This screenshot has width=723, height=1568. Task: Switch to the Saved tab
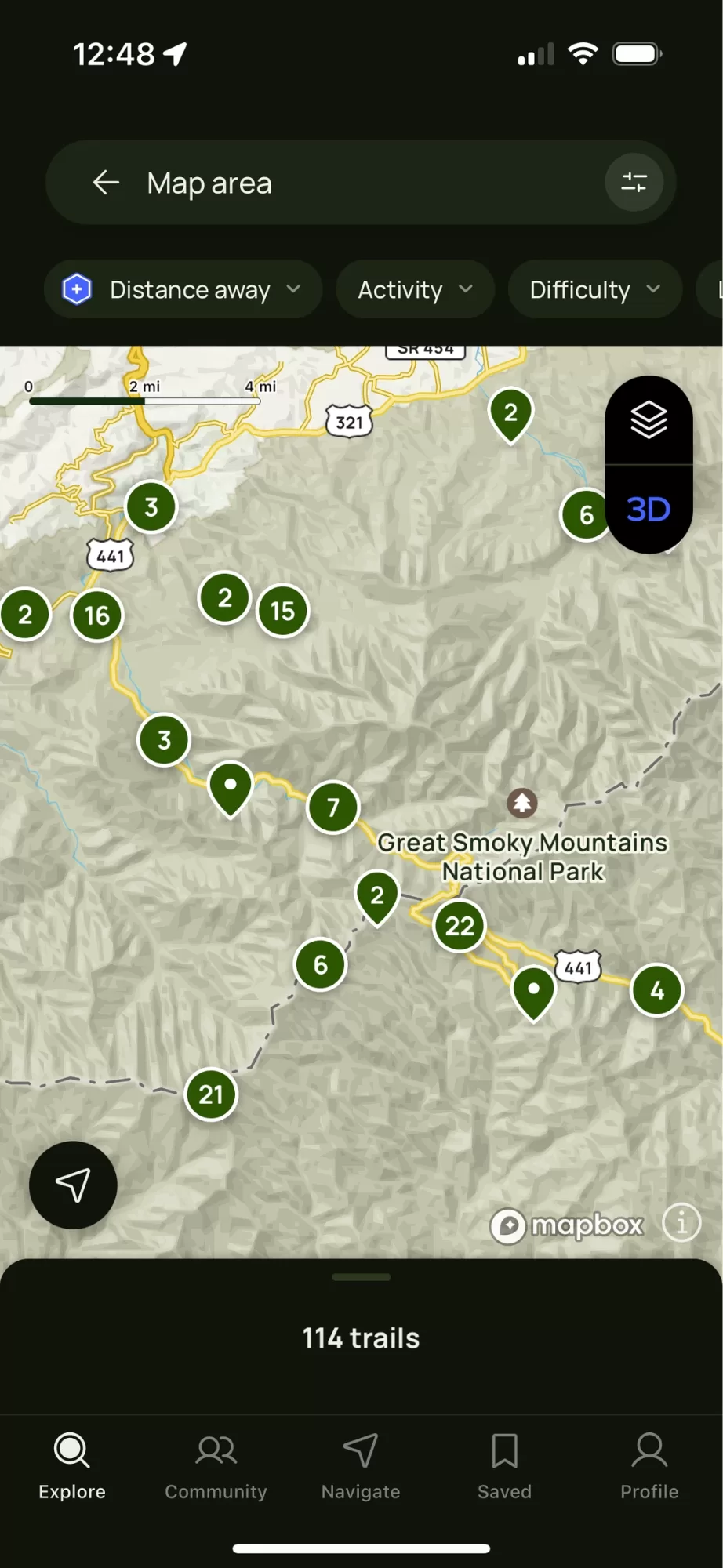point(504,1466)
